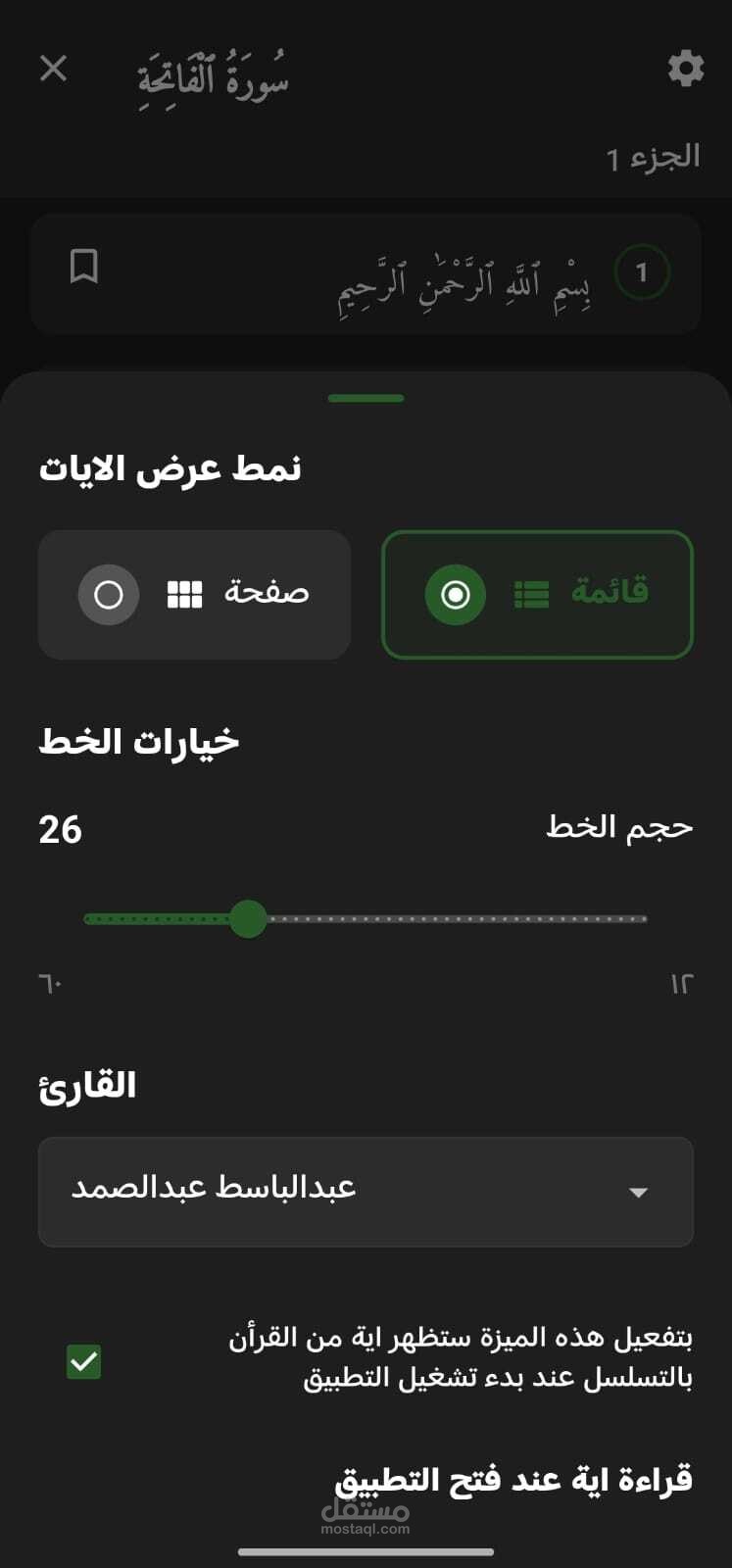Image resolution: width=732 pixels, height=1568 pixels.
Task: Open the settings gear
Action: 685,69
